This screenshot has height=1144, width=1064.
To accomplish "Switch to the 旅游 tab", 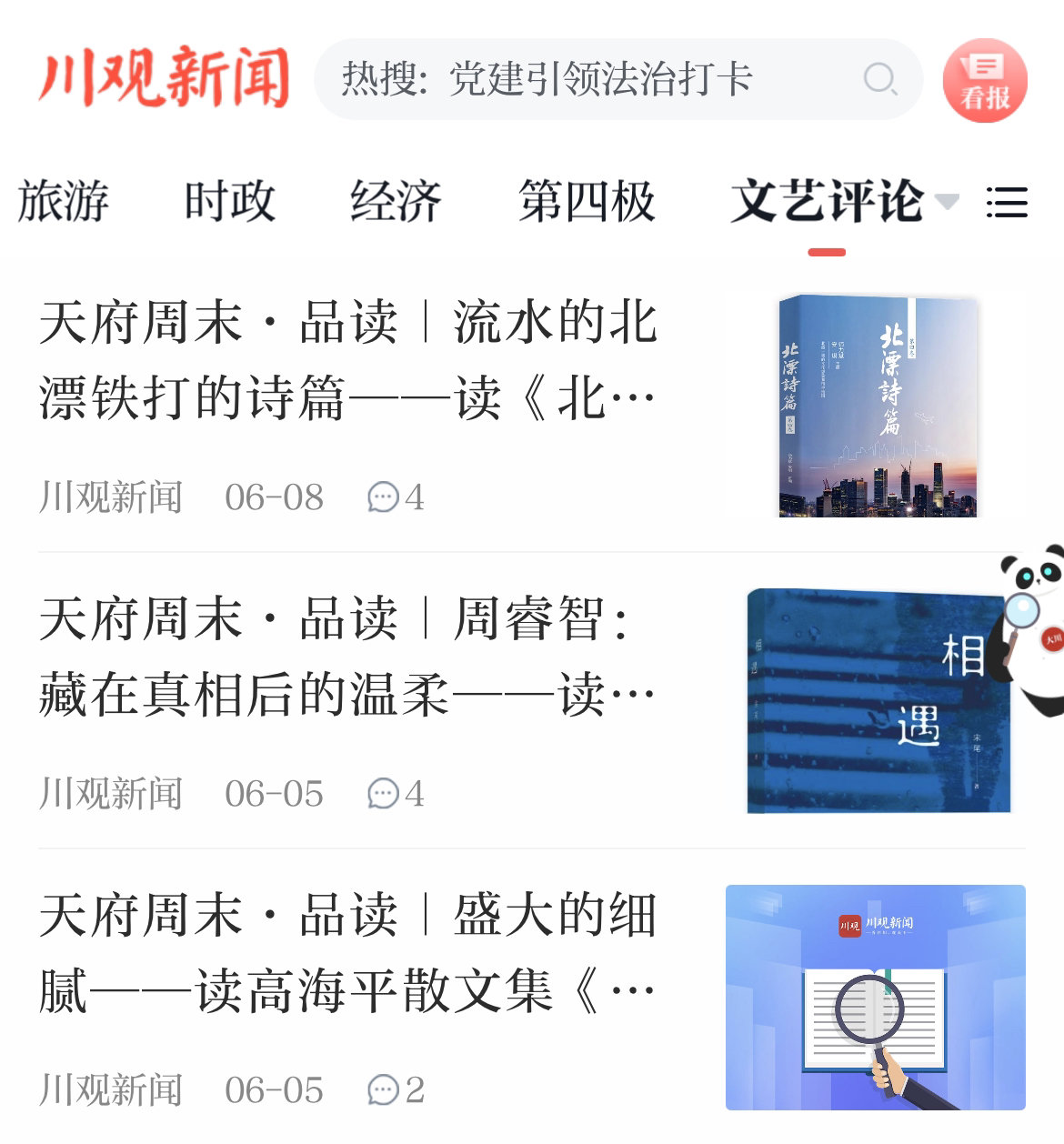I will [x=64, y=202].
